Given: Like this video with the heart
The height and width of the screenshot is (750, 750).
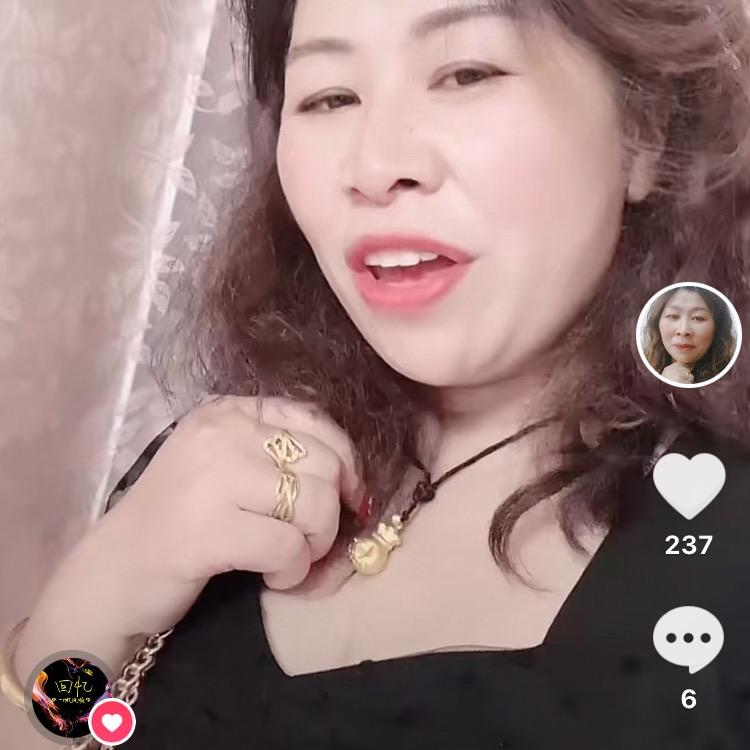Looking at the screenshot, I should click(689, 485).
